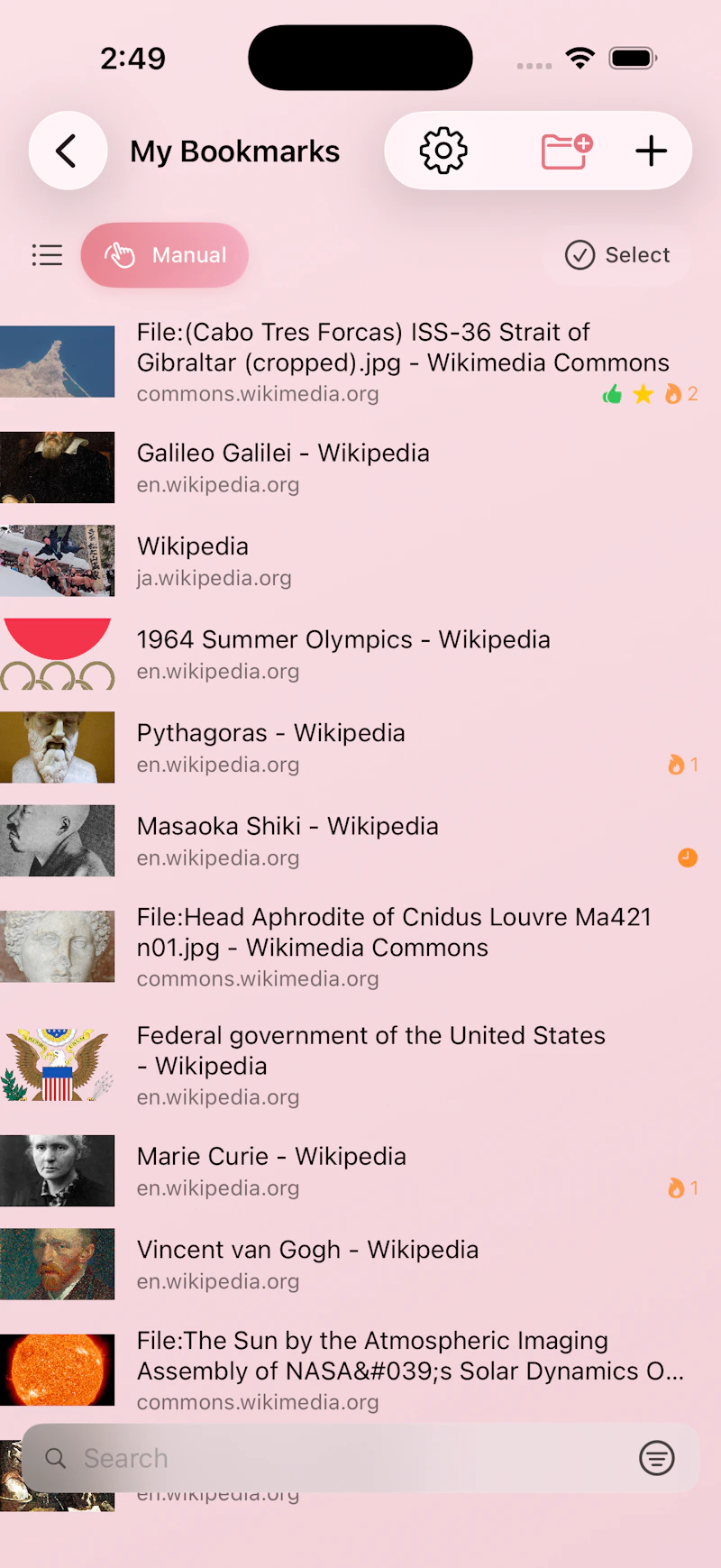Go back from My Bookmarks

(68, 151)
